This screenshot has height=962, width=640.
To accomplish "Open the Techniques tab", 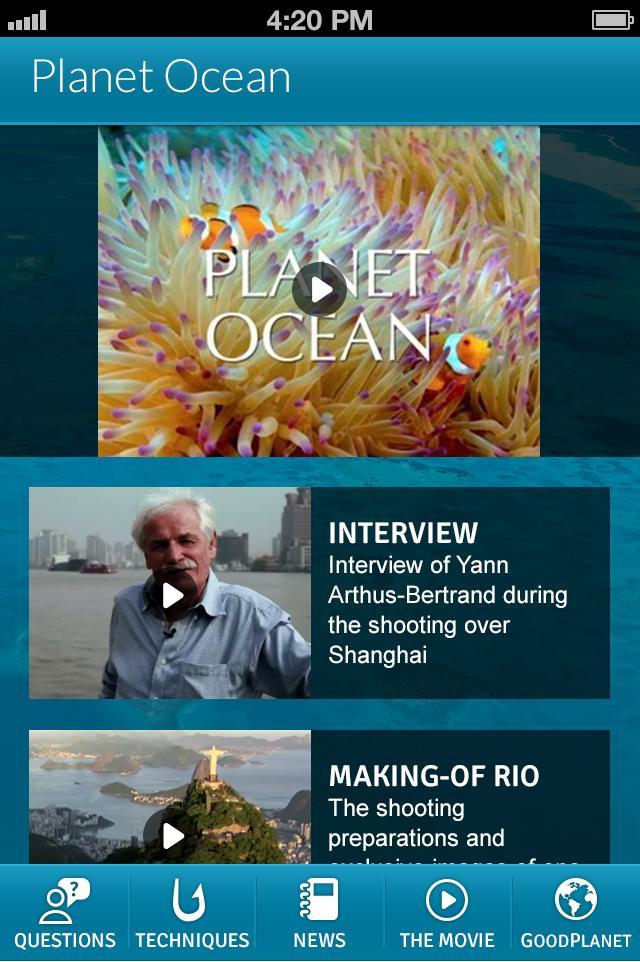I will point(192,914).
